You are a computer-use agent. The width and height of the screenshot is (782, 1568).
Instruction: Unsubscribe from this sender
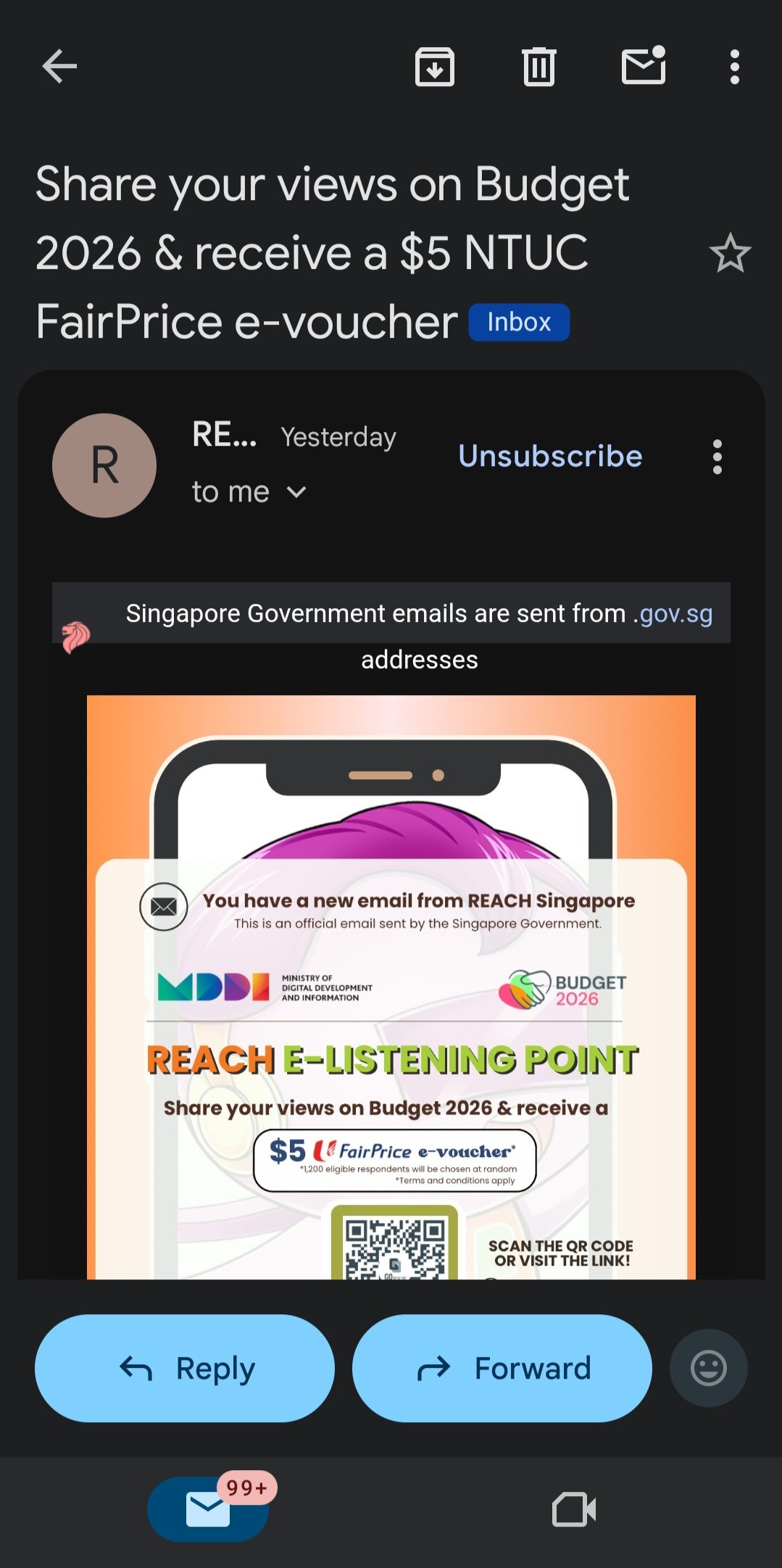point(550,456)
